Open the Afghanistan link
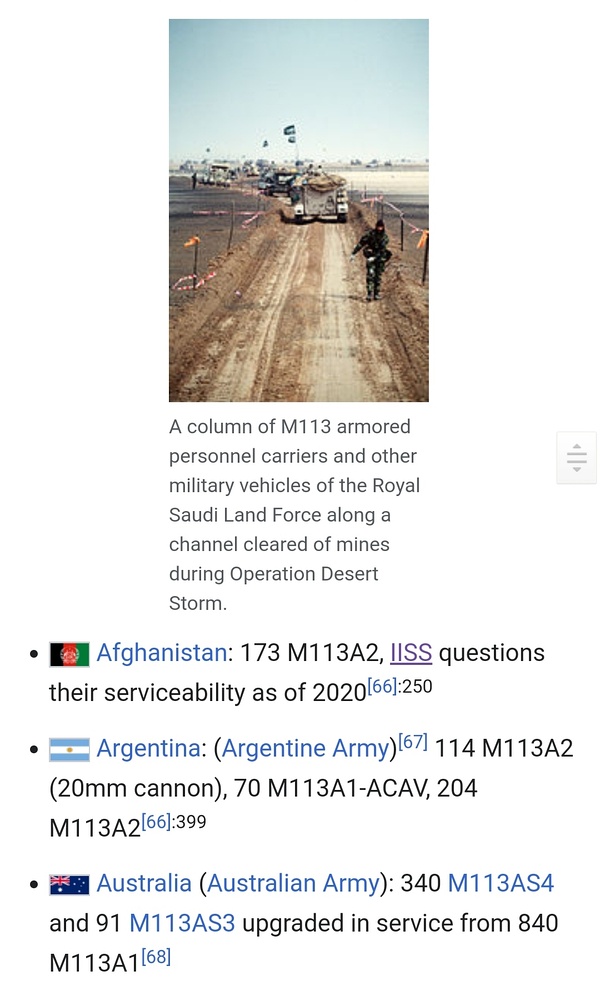This screenshot has width=600, height=986. point(161,653)
